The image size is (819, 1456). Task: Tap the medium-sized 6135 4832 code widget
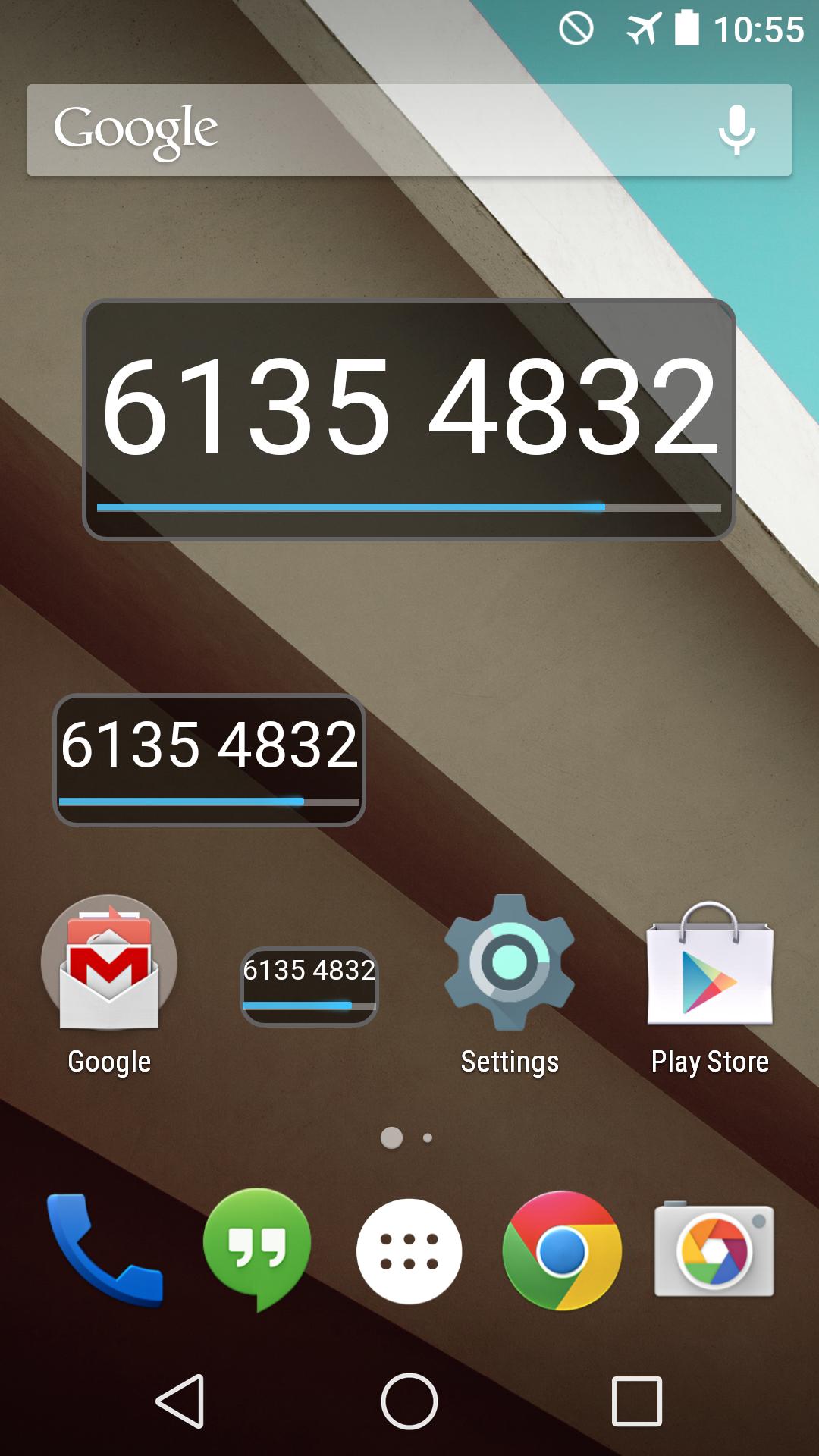(x=209, y=760)
